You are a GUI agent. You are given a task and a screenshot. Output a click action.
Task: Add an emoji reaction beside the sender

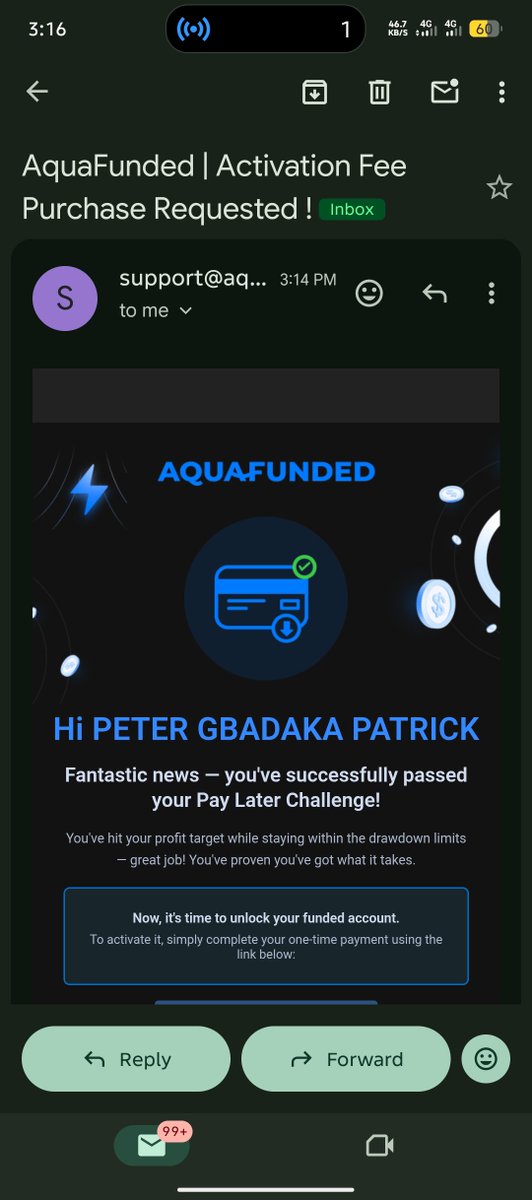click(369, 293)
